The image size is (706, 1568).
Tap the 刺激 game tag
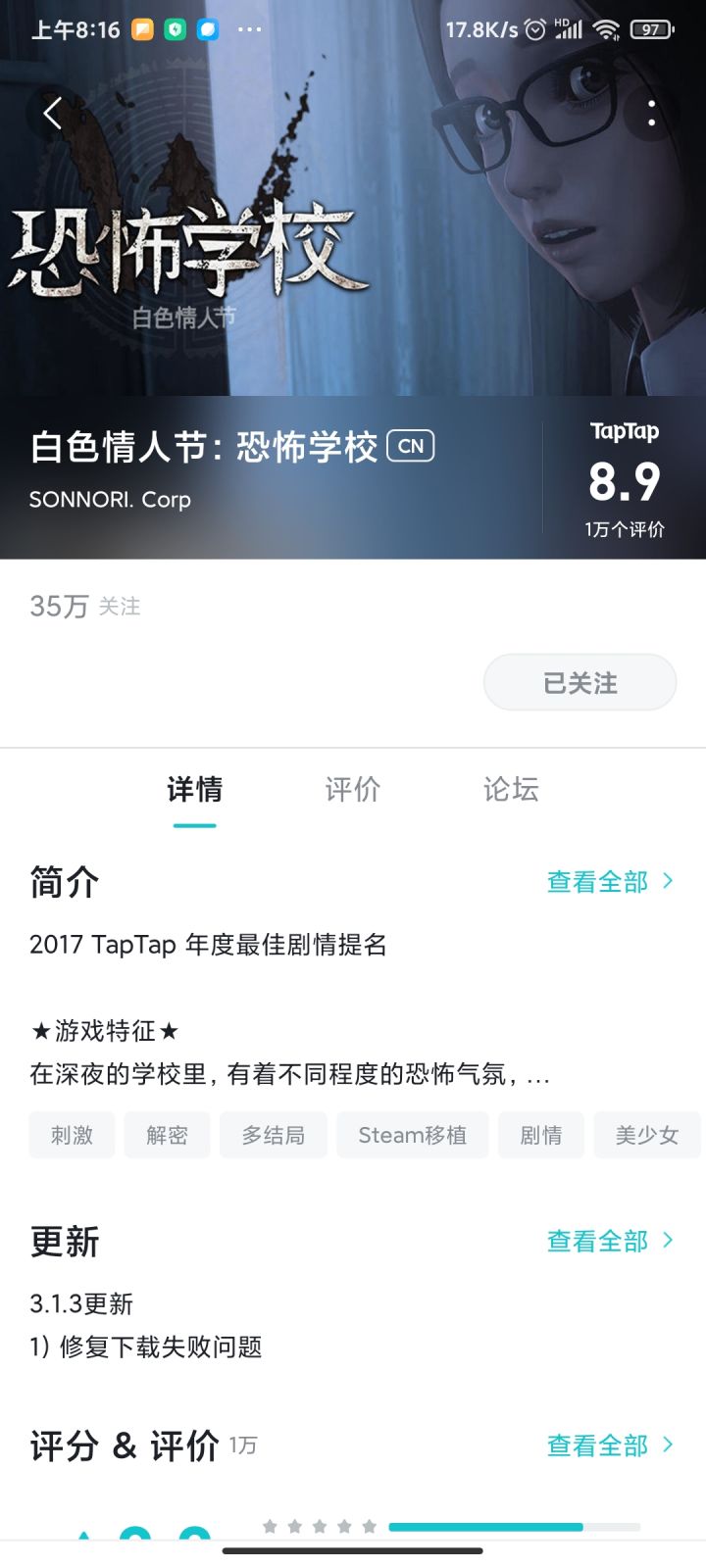click(72, 1135)
